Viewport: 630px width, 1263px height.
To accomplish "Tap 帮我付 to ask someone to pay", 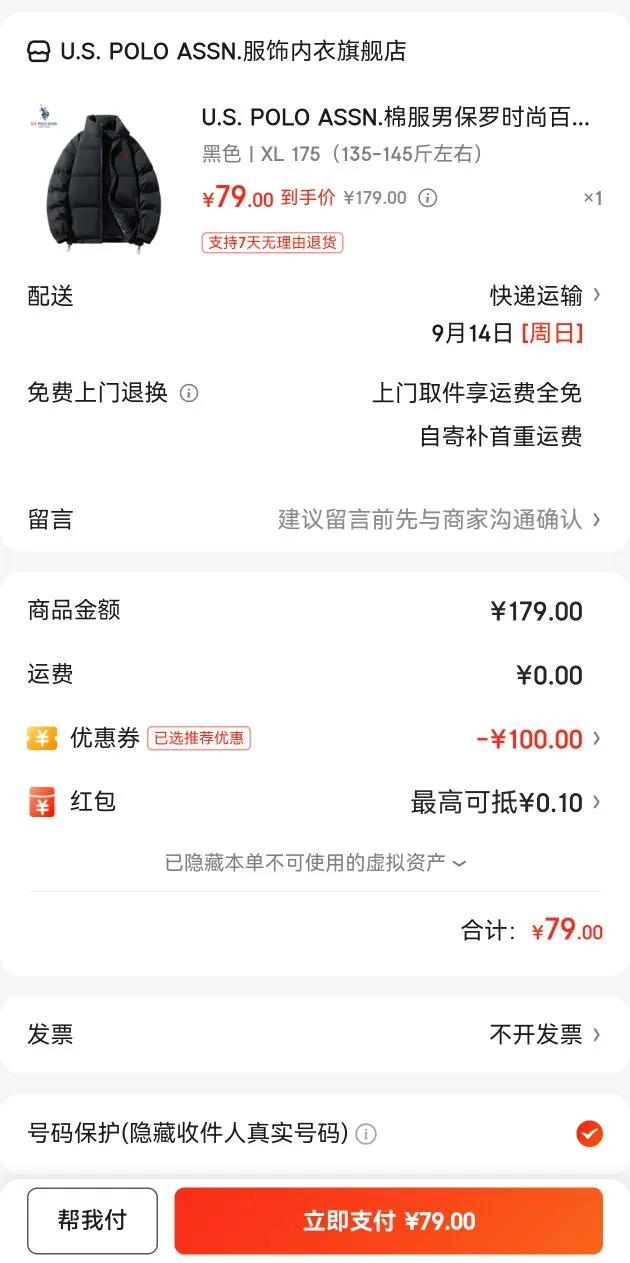I will [92, 1221].
